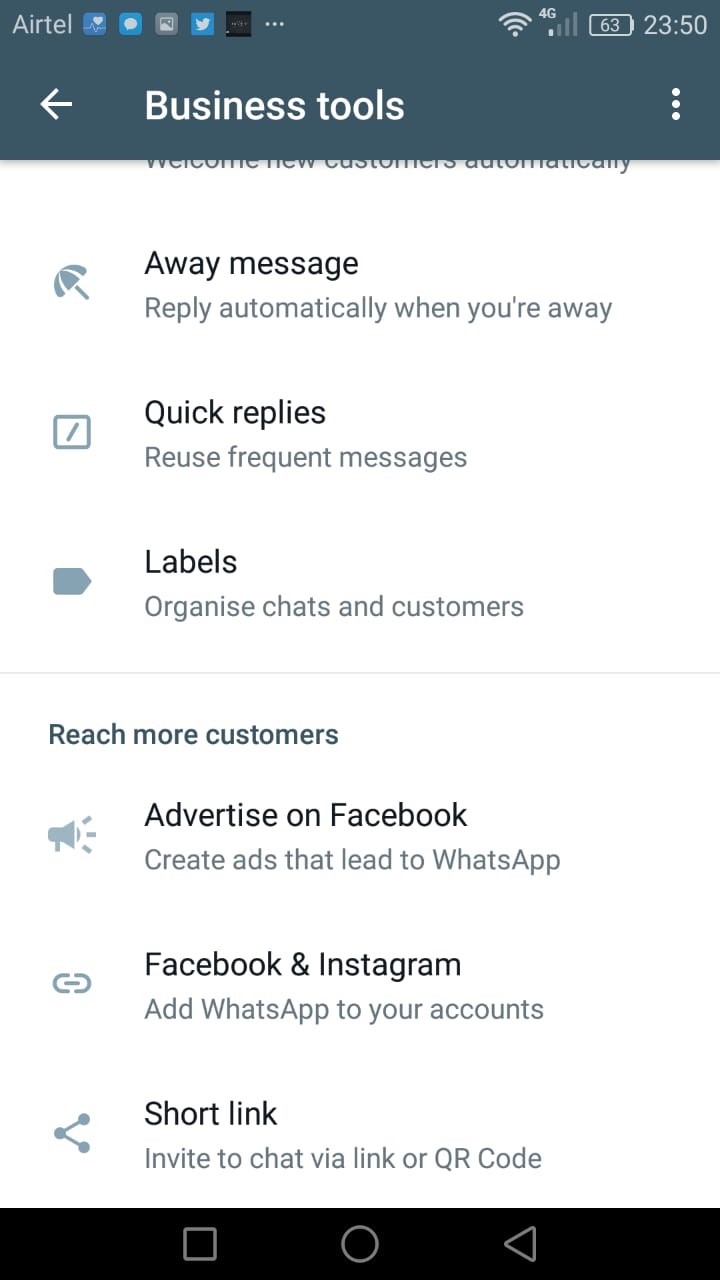Viewport: 720px width, 1280px height.
Task: Select the Short link share icon
Action: pos(71,1133)
